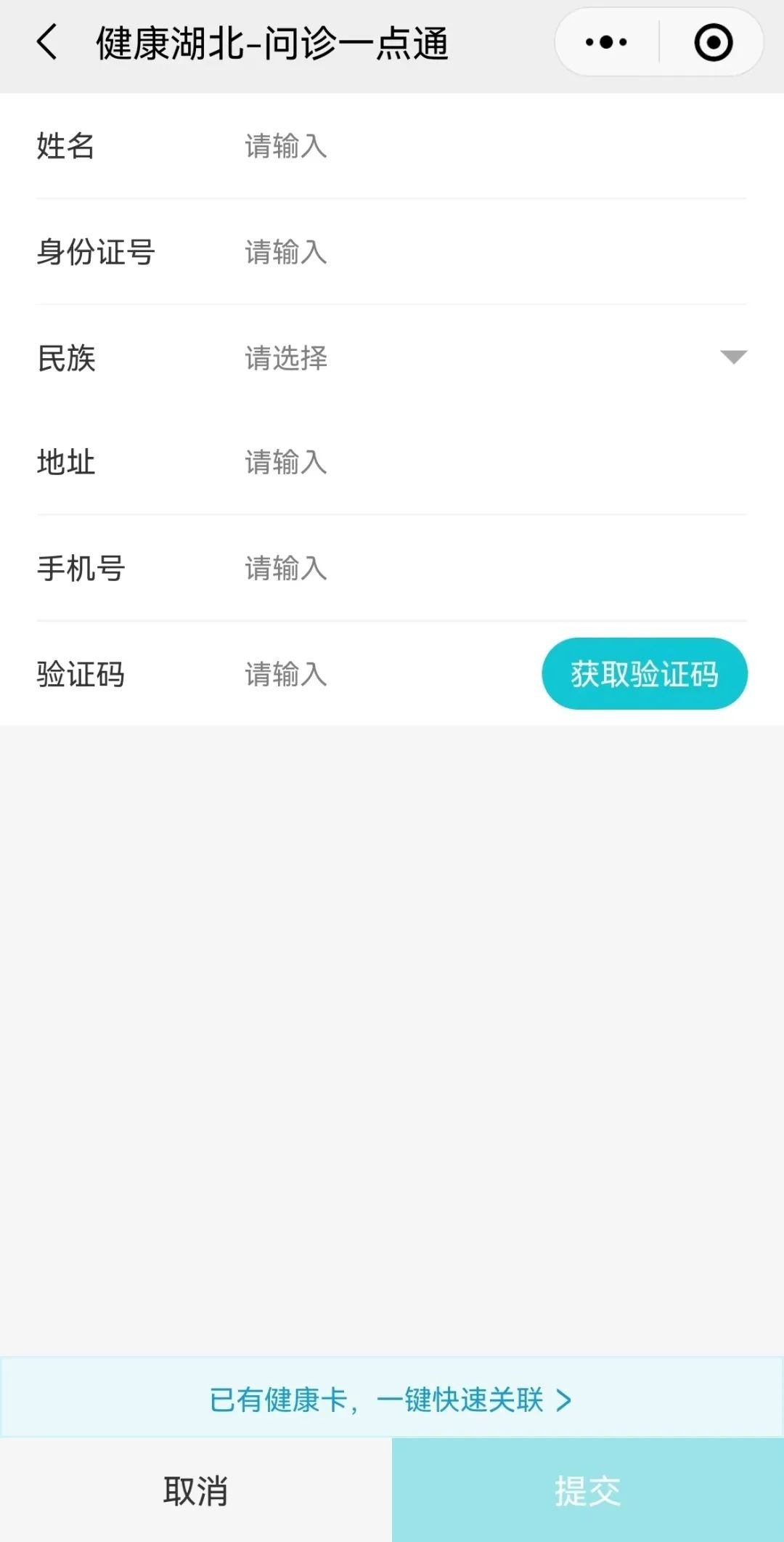Submit the form with 提交
Image resolution: width=784 pixels, height=1542 pixels.
587,1490
